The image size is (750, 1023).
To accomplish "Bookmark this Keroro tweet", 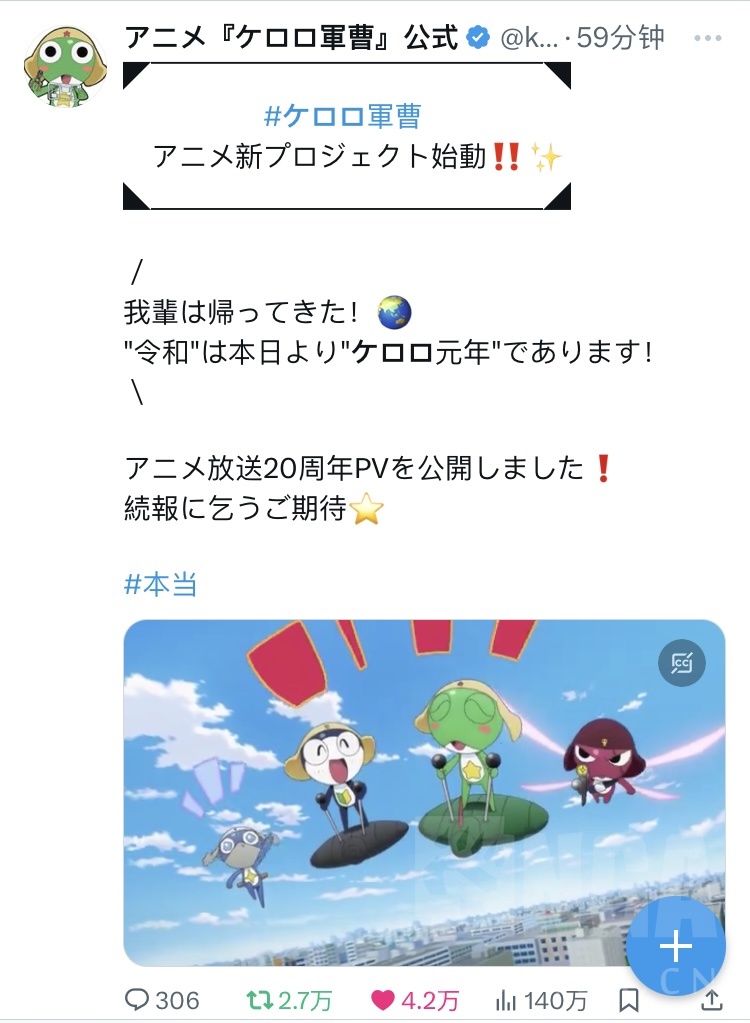I will [628, 999].
